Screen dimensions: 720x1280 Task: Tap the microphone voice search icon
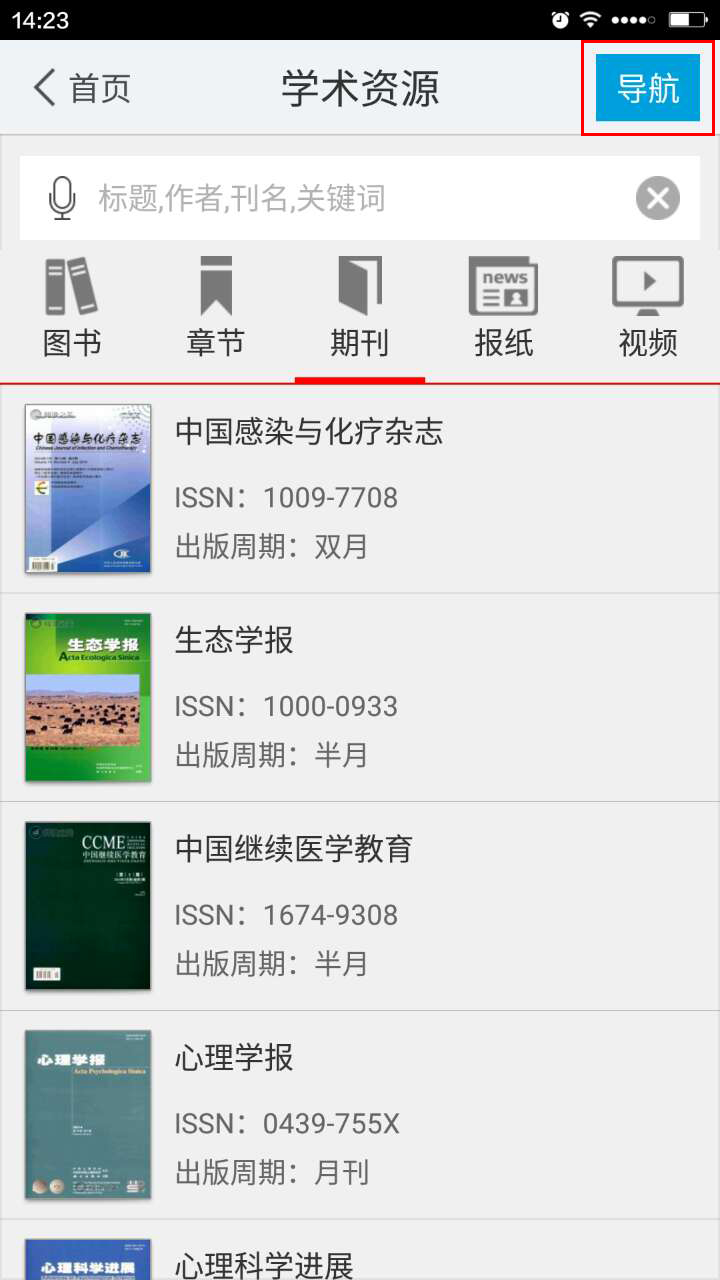(62, 198)
